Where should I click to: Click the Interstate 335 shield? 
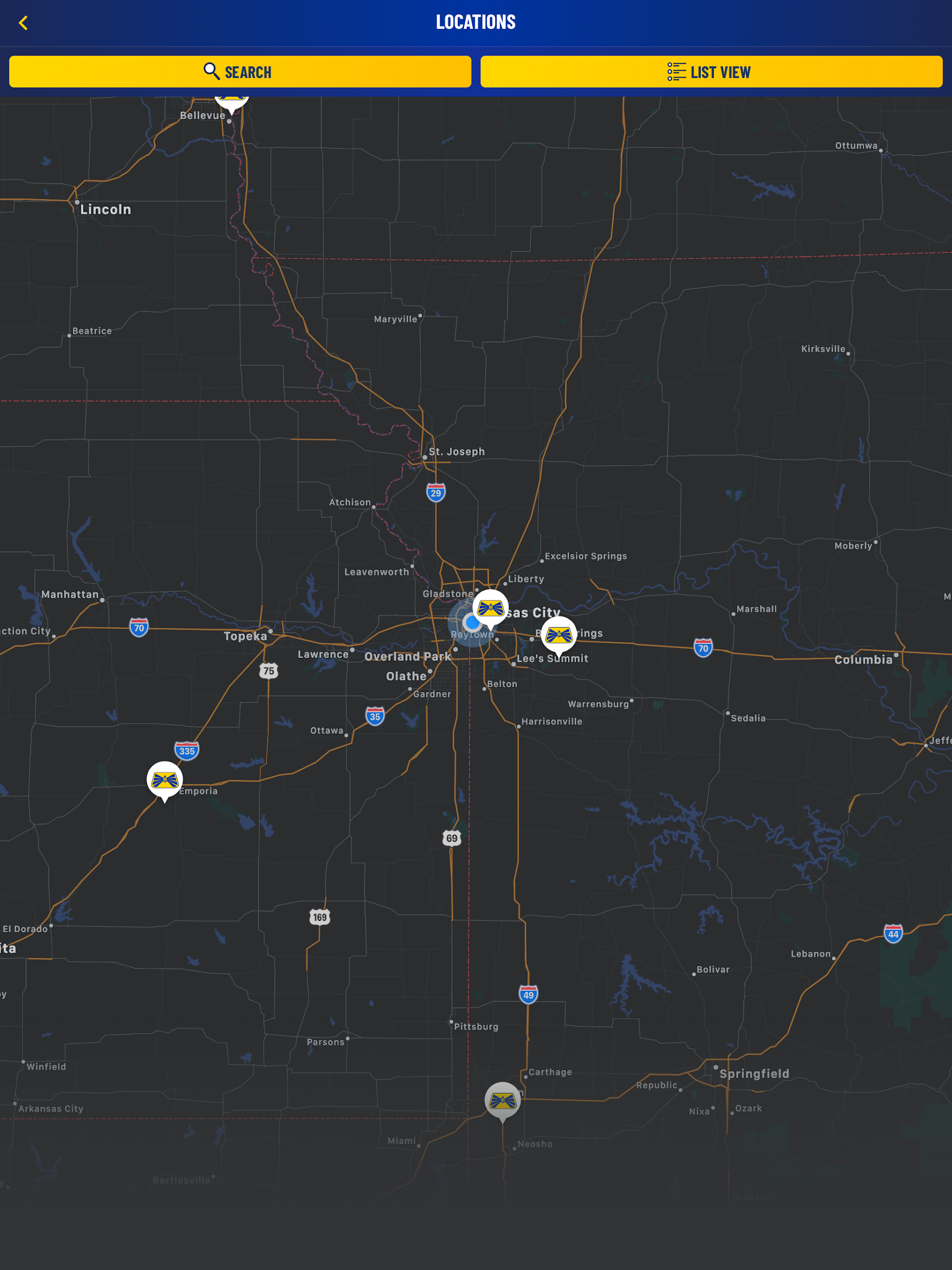[187, 750]
